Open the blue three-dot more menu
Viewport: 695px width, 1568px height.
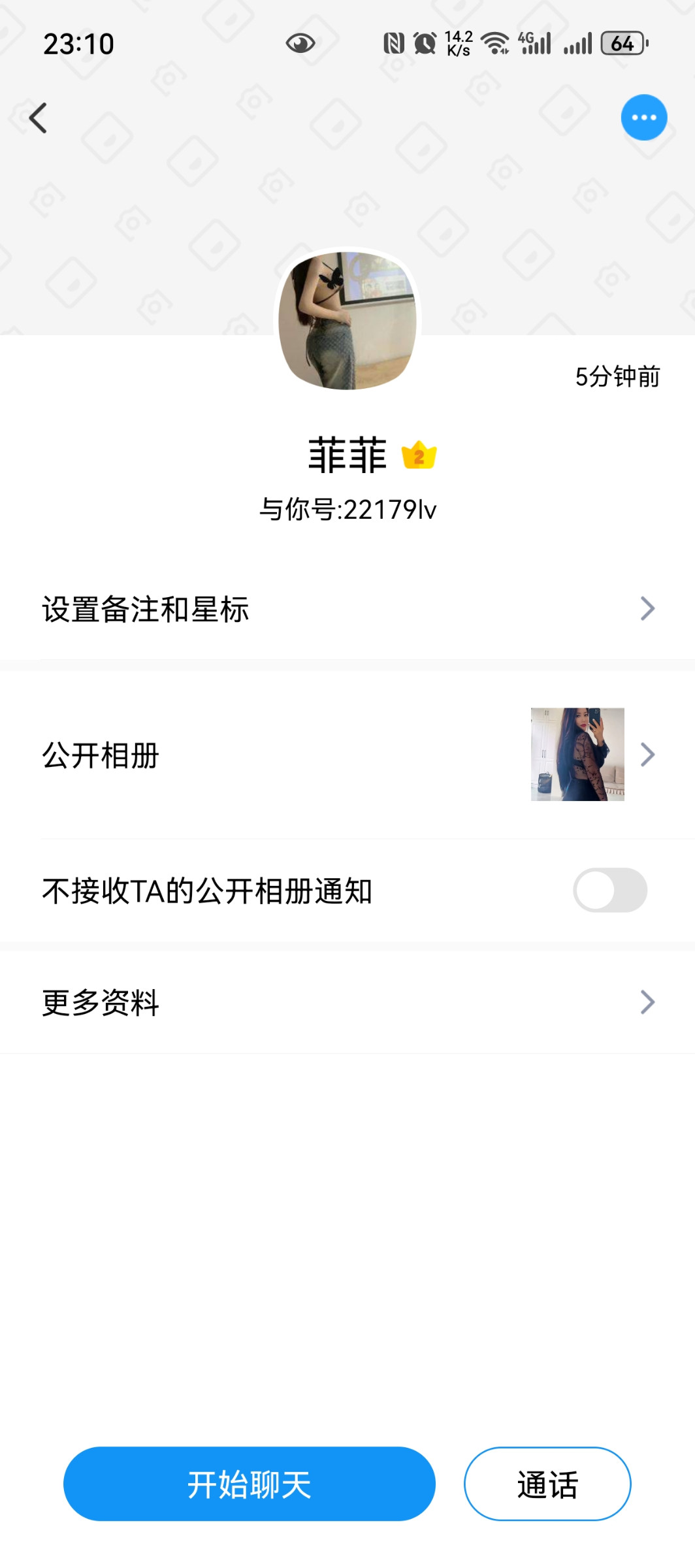(643, 118)
